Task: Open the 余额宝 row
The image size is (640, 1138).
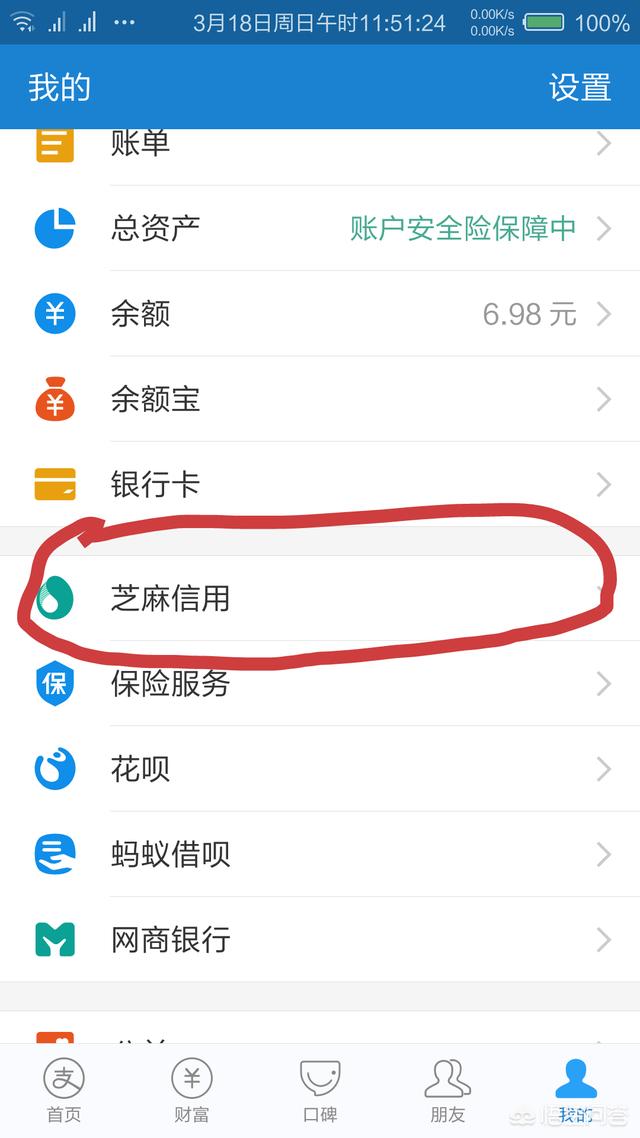Action: [320, 400]
